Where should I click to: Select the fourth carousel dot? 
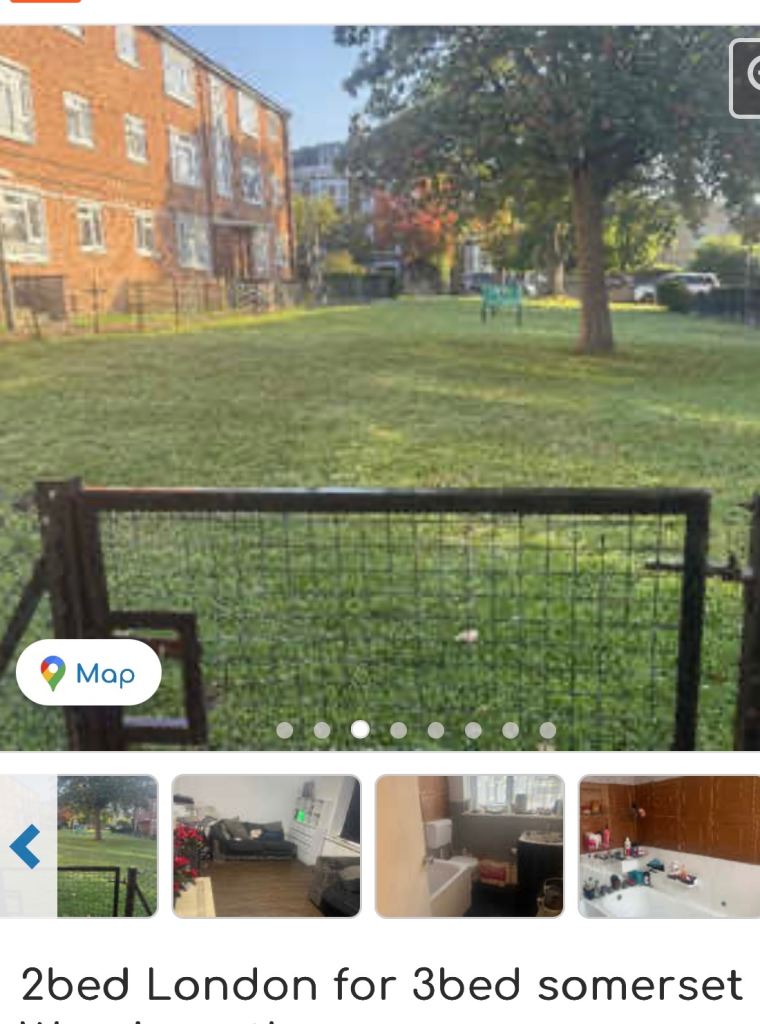pos(398,731)
